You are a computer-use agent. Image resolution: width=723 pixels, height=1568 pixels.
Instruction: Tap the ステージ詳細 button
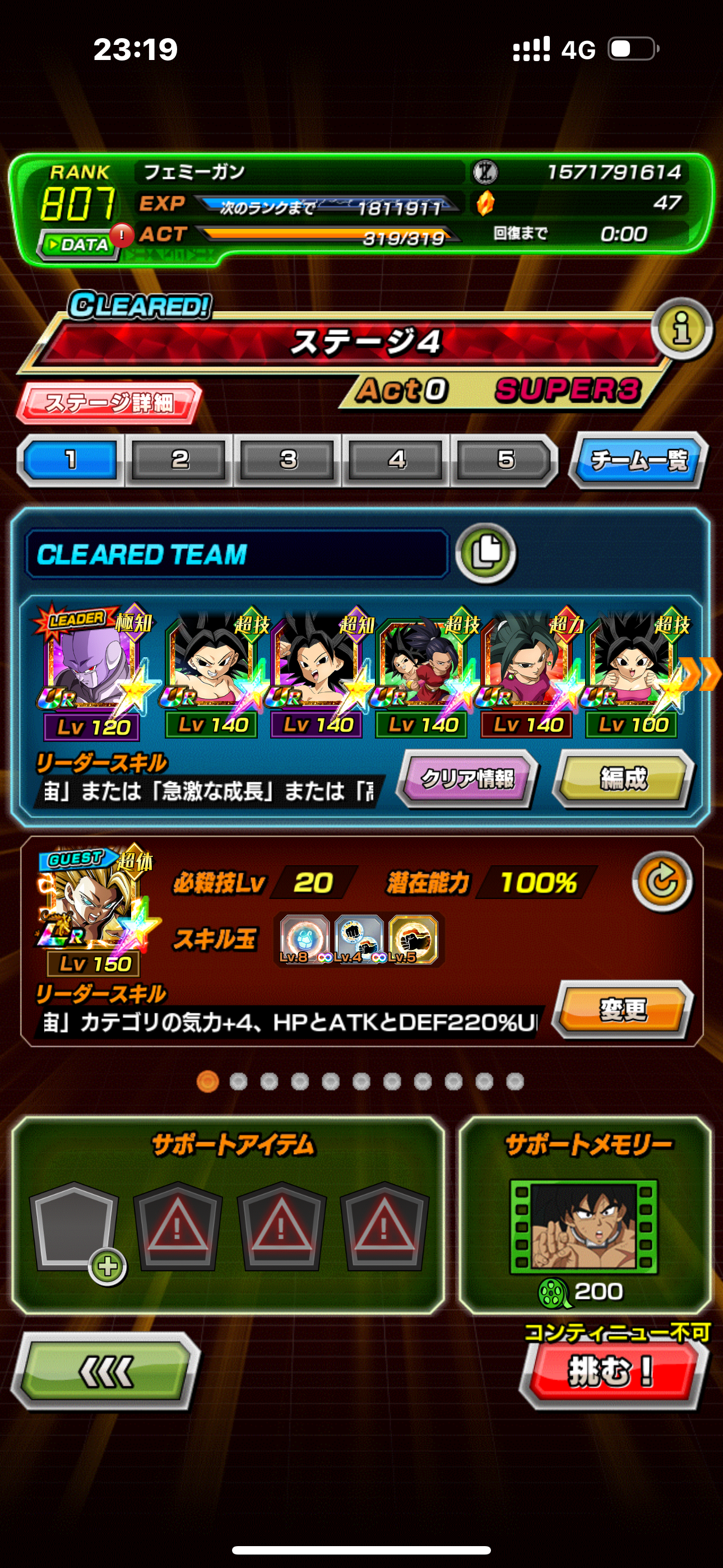(x=109, y=402)
